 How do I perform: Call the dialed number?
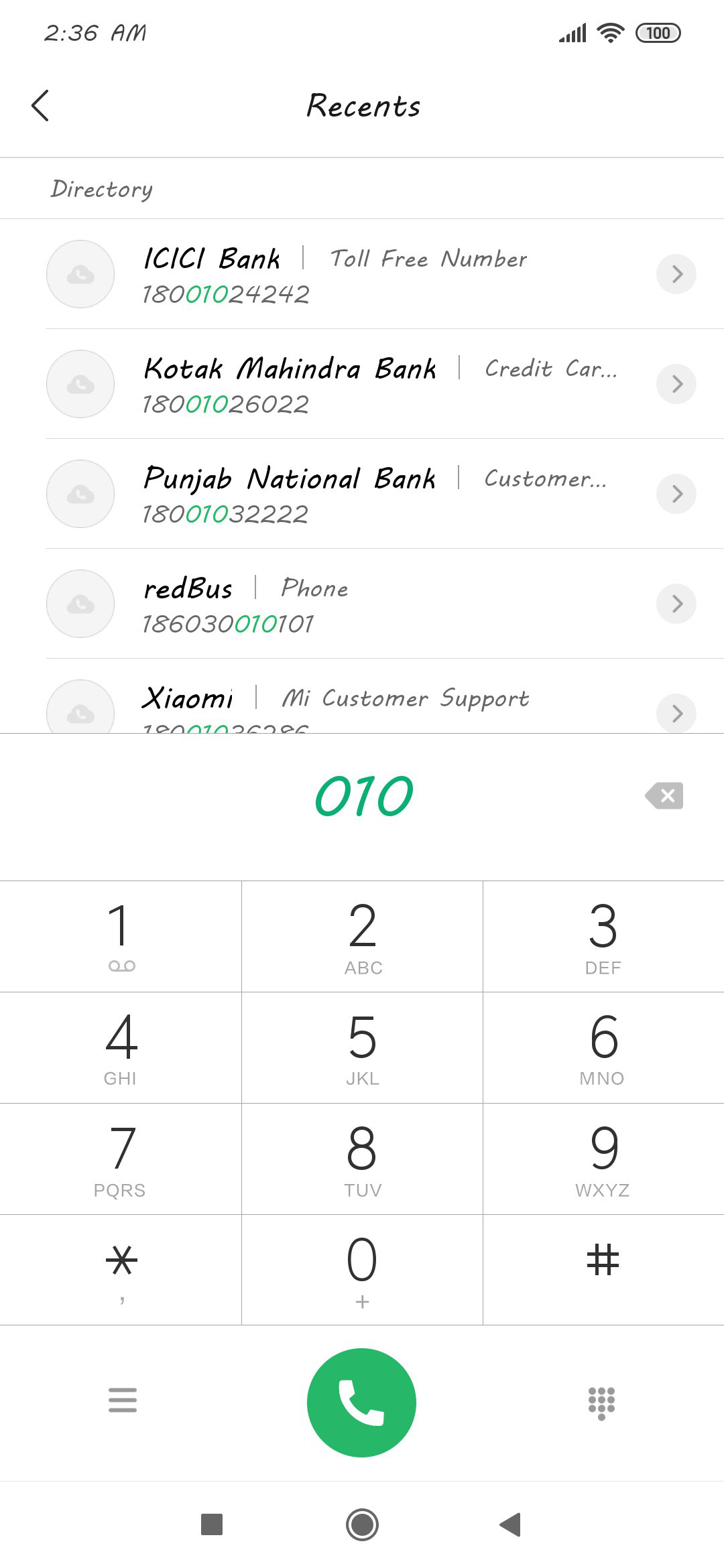point(362,1402)
